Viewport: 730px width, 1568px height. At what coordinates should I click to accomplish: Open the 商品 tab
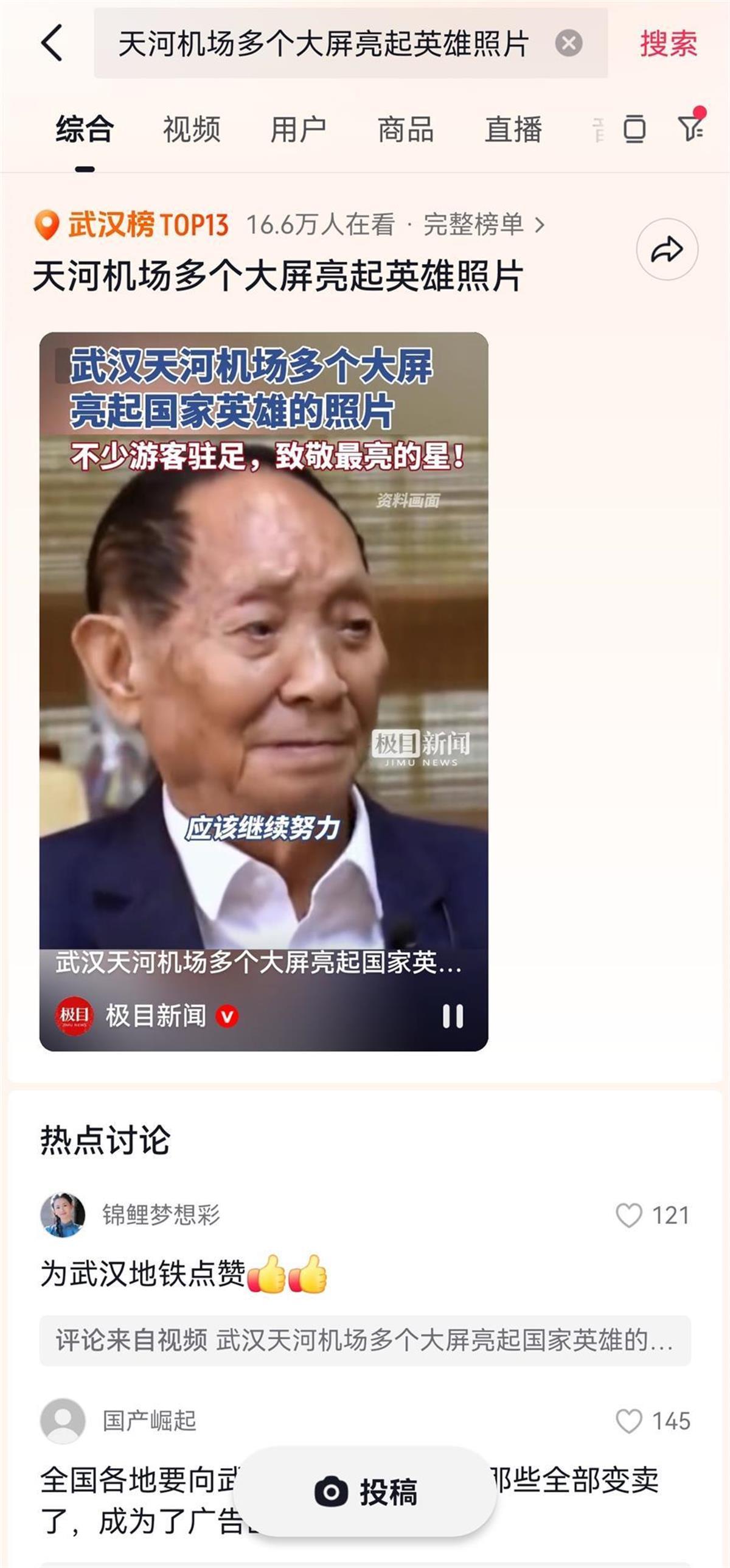(x=405, y=130)
